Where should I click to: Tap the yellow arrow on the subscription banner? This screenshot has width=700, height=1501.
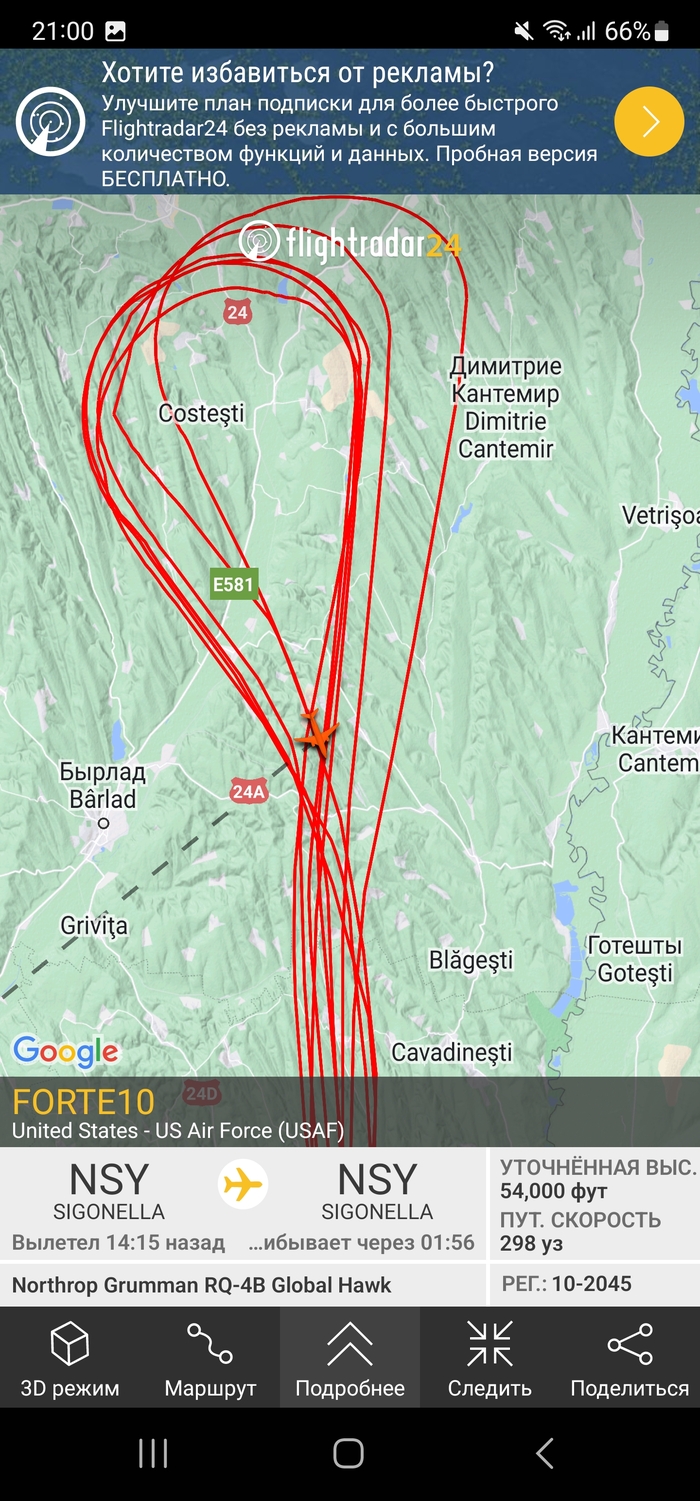click(x=649, y=122)
